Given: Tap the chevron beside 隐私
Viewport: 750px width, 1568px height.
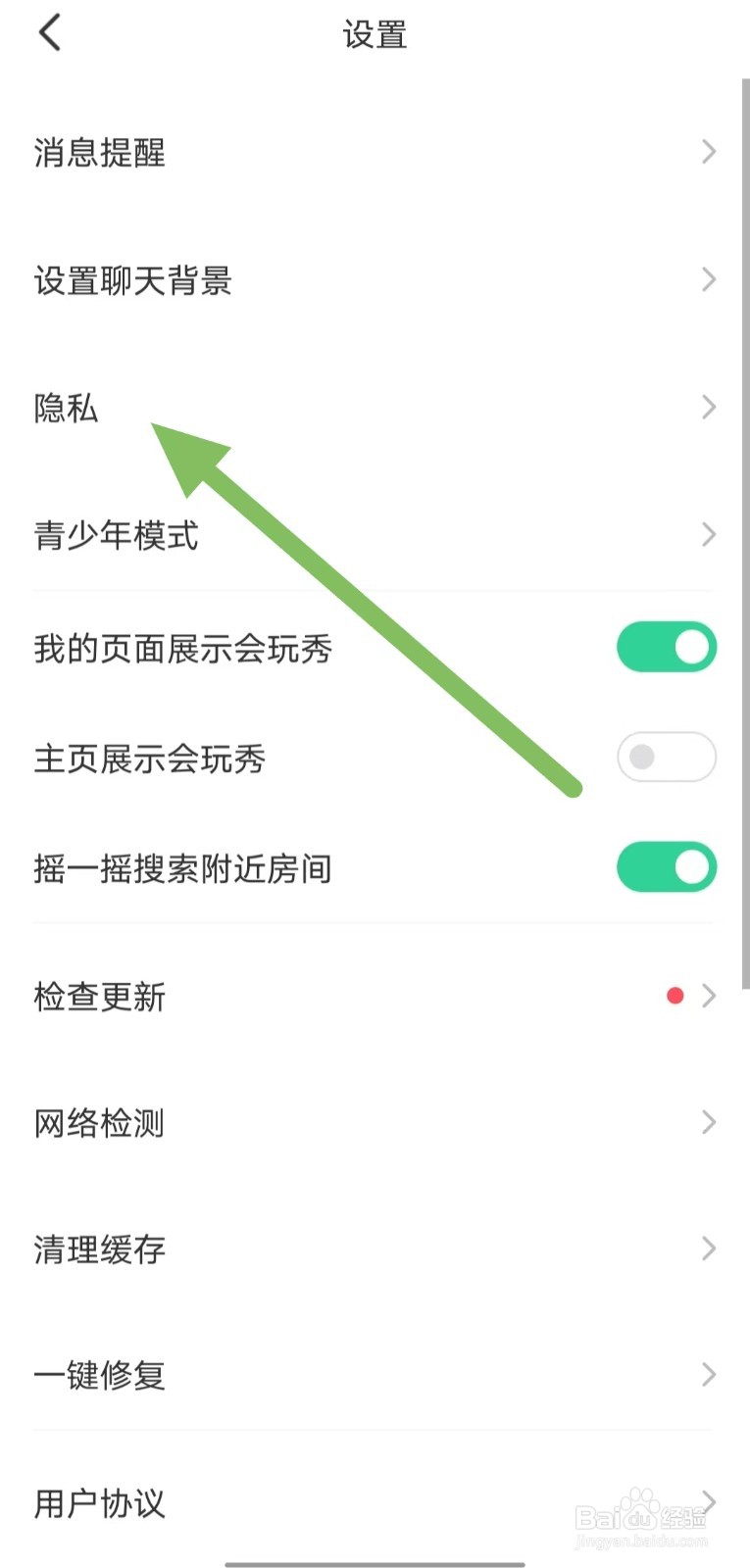Looking at the screenshot, I should pos(708,407).
